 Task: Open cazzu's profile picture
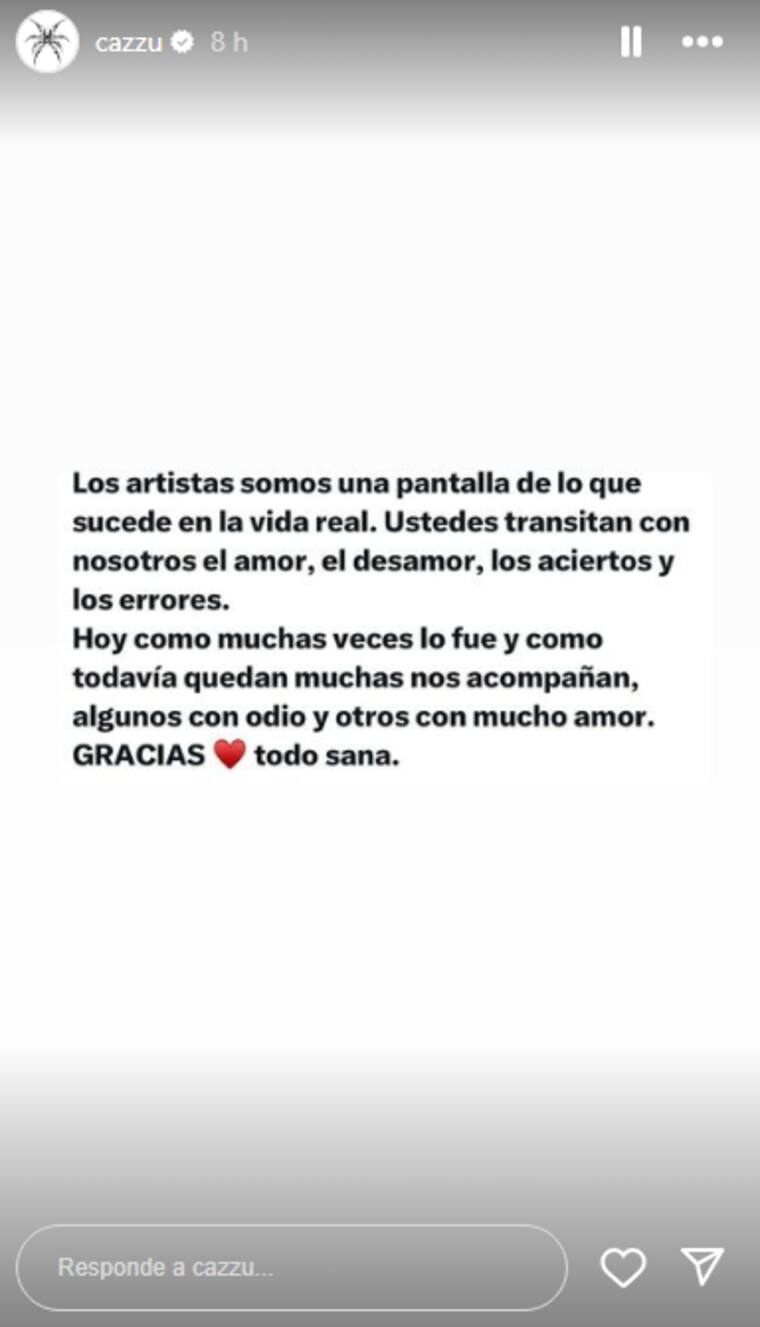click(x=47, y=42)
